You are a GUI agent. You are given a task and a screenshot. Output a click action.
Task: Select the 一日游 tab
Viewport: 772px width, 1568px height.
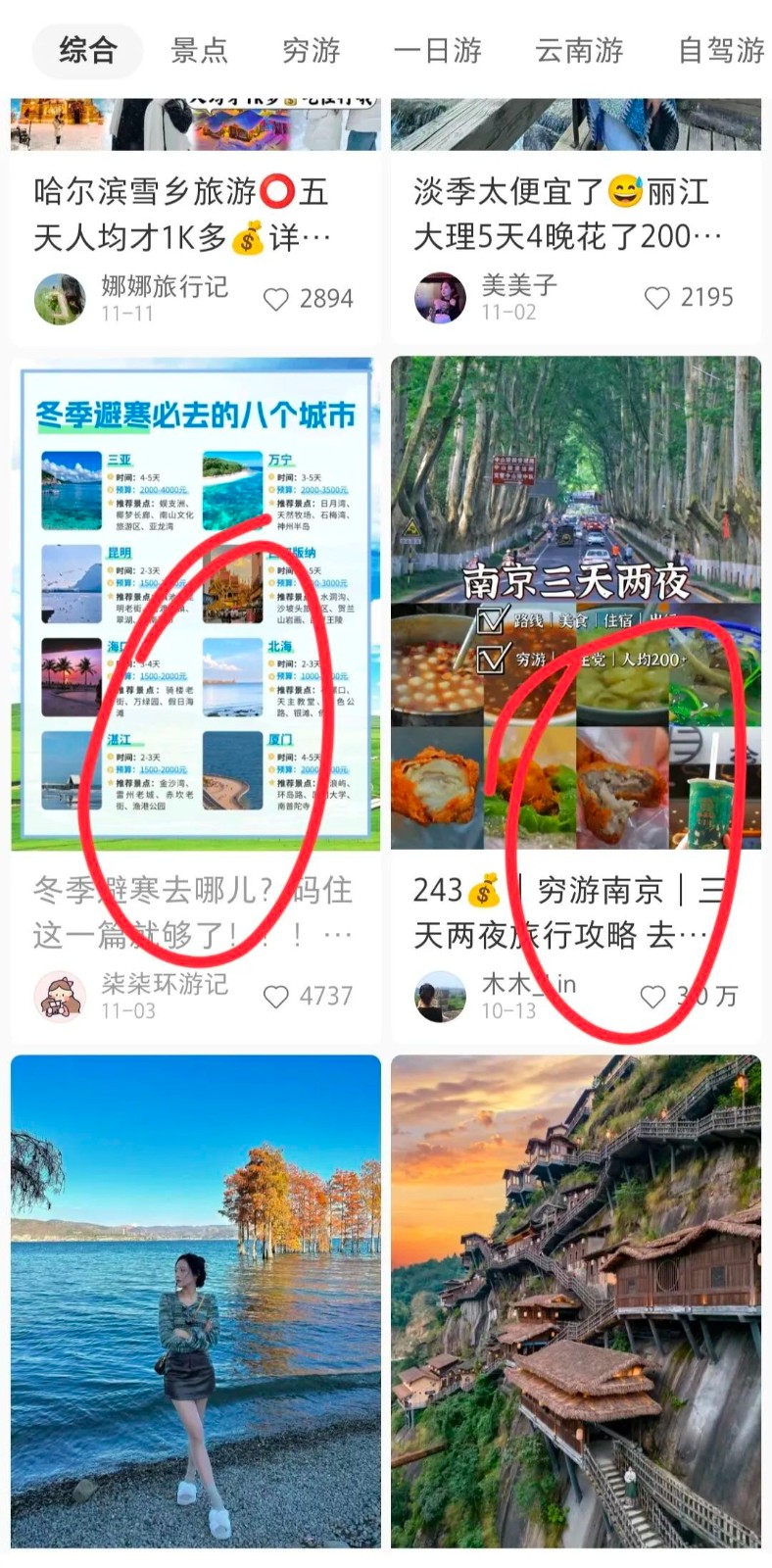(438, 50)
